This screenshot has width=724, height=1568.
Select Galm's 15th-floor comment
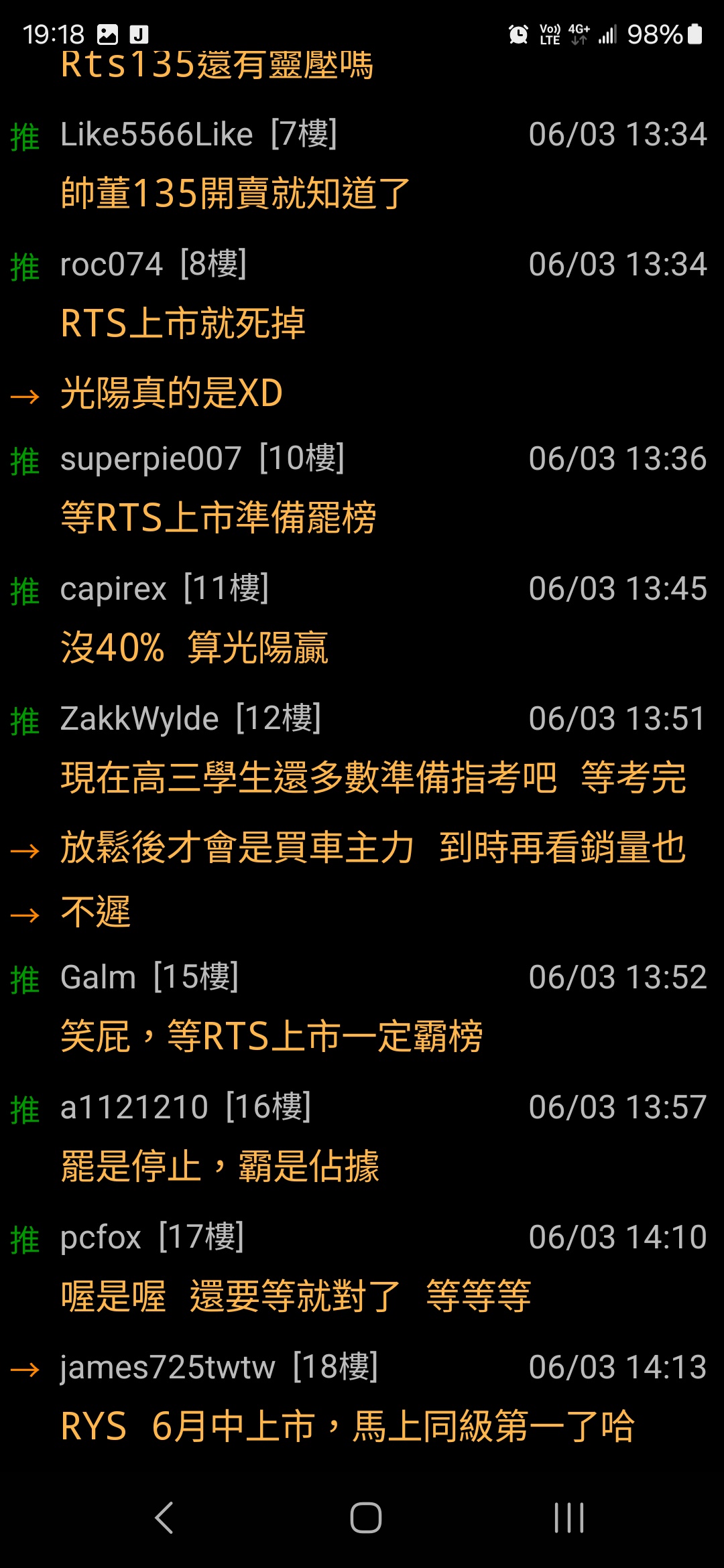click(x=362, y=1008)
